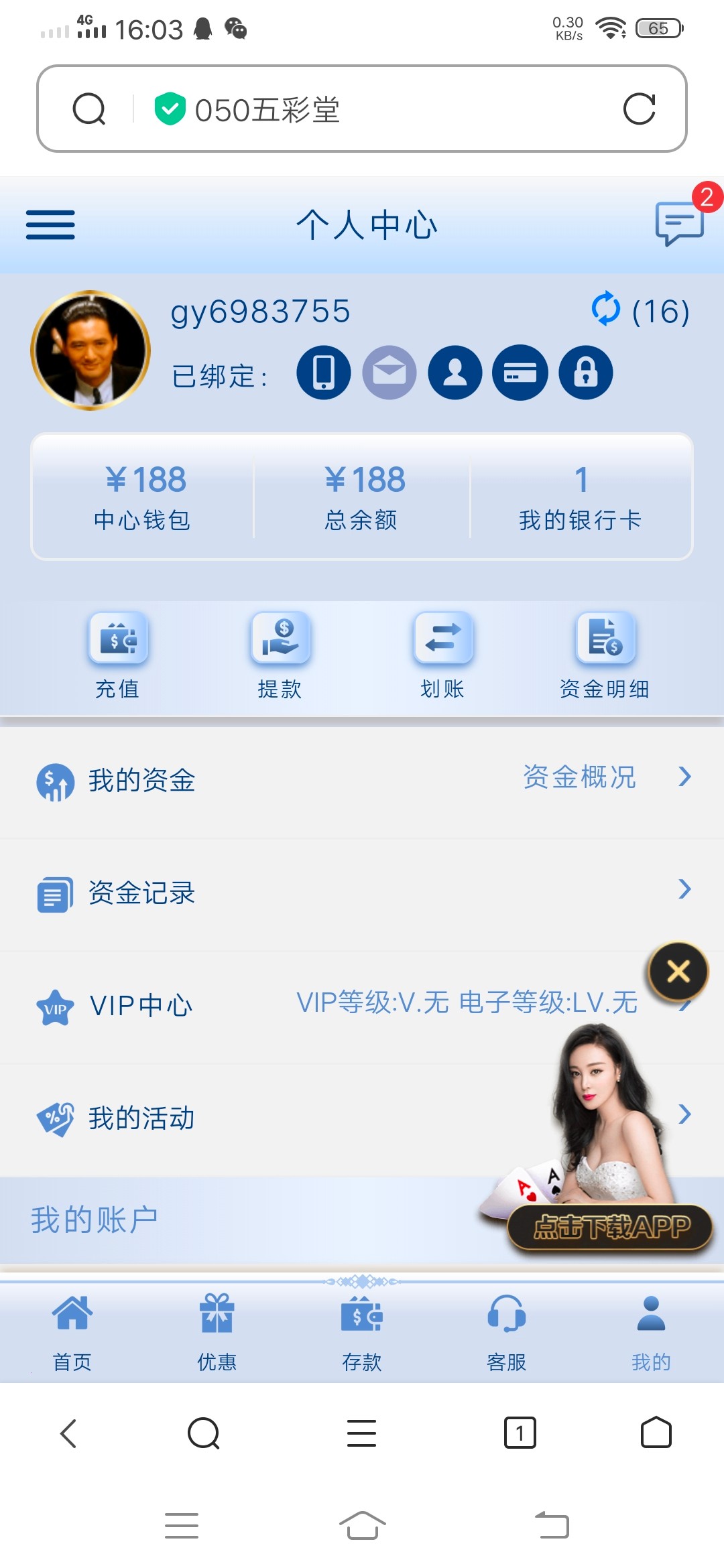Viewport: 724px width, 1568px height.
Task: Dismiss the promo model popup with X
Action: pyautogui.click(x=678, y=970)
